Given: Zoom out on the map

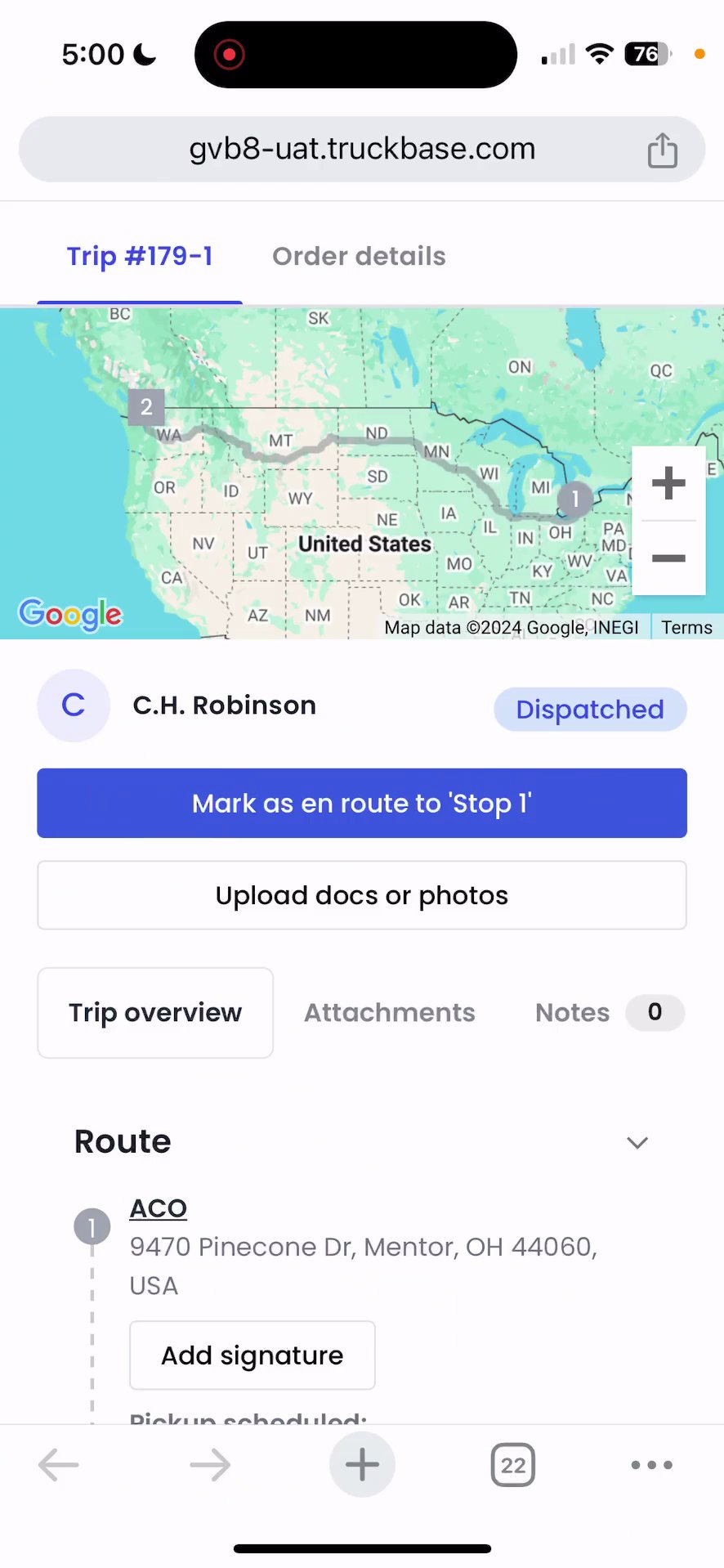Looking at the screenshot, I should pos(668,558).
